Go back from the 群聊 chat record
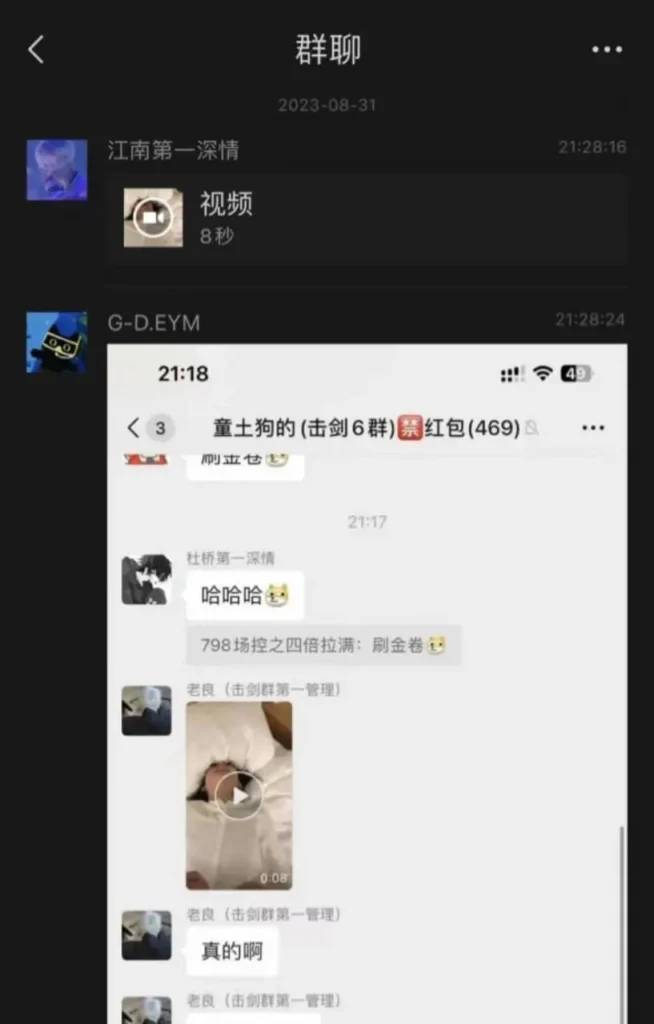The height and width of the screenshot is (1024, 654). [x=36, y=49]
